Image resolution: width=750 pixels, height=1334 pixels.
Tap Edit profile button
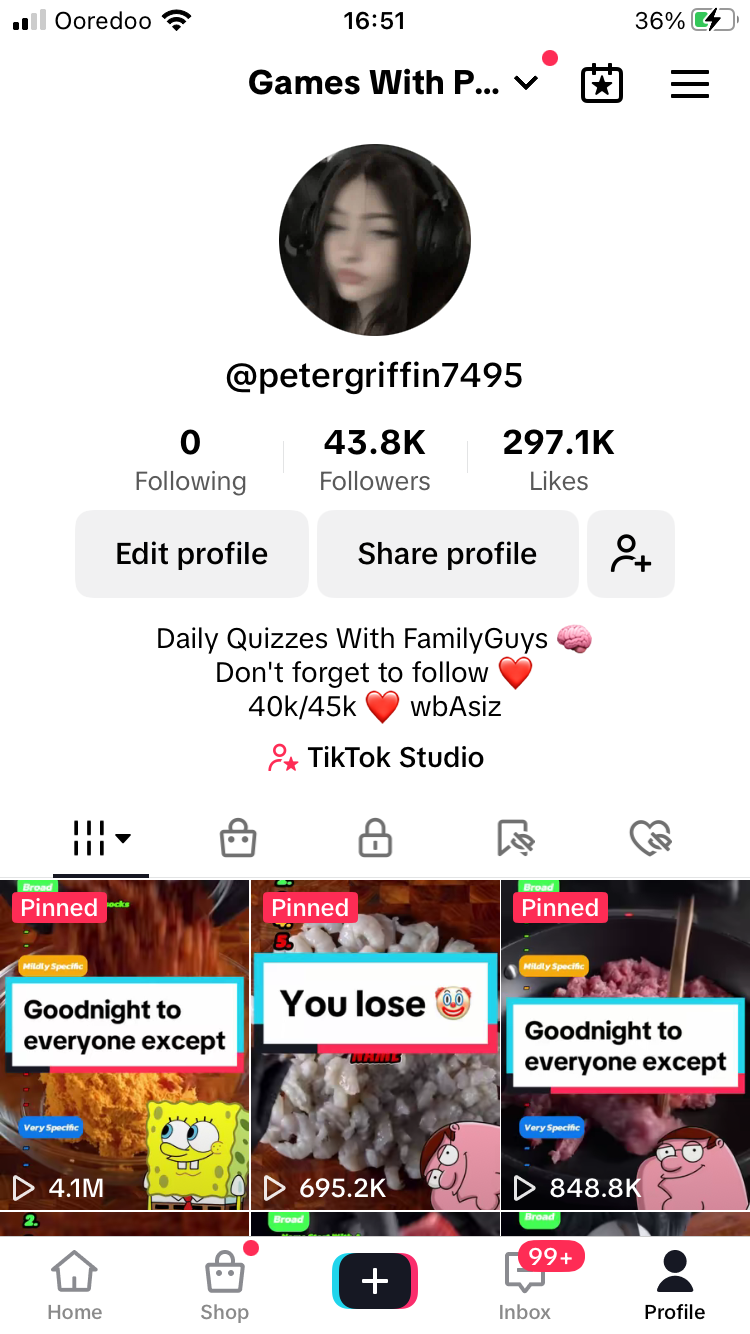(192, 554)
